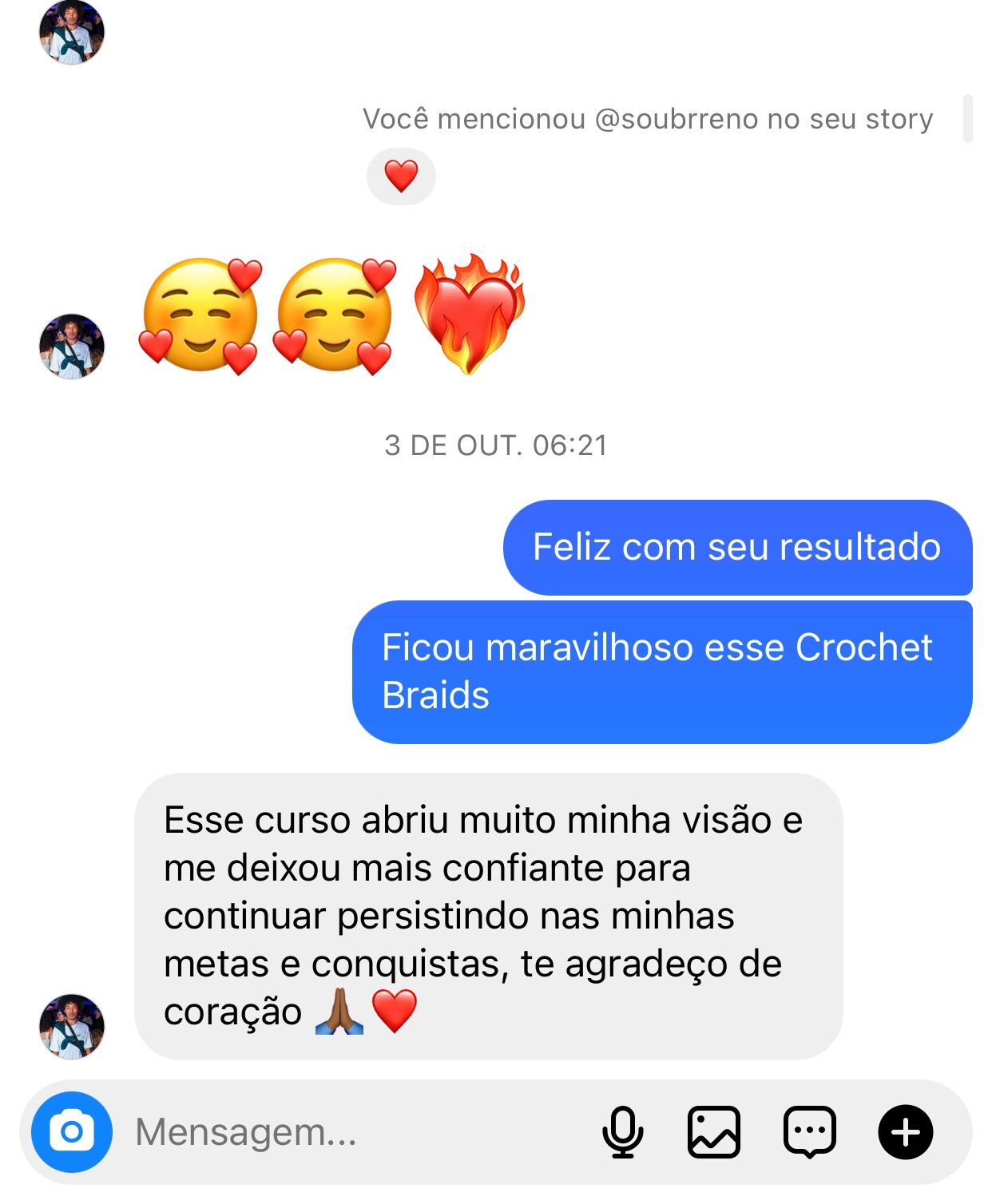The image size is (992, 1204).
Task: Open the photo gallery picker
Action: coord(713,1131)
